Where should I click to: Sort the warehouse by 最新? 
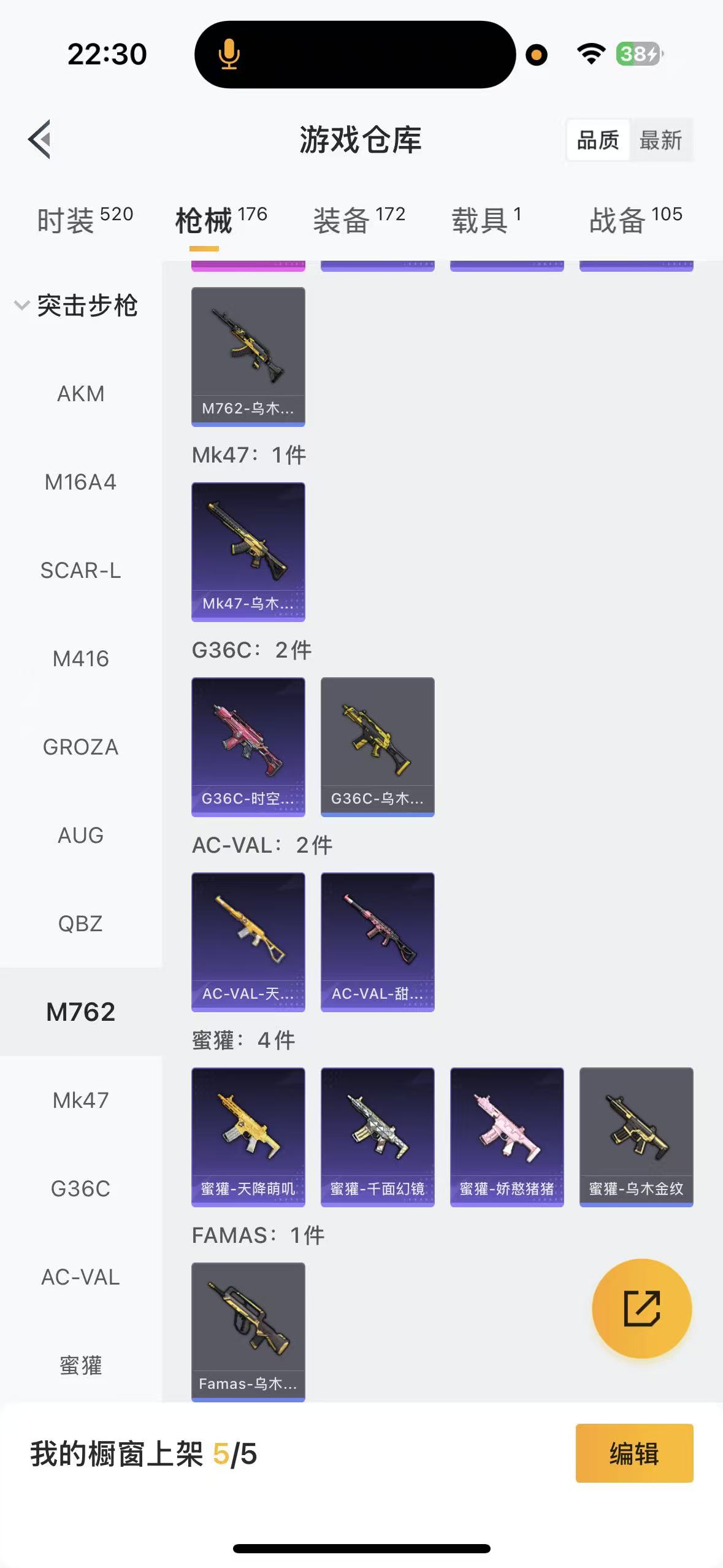point(660,140)
